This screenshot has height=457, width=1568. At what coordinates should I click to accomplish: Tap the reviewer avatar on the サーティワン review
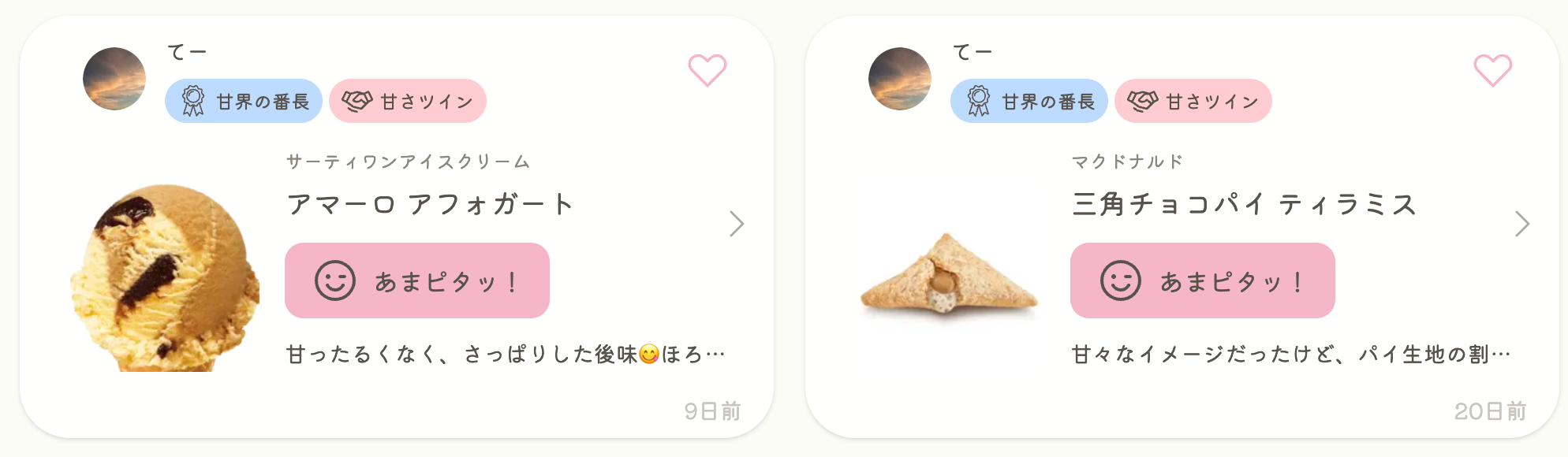tap(114, 79)
